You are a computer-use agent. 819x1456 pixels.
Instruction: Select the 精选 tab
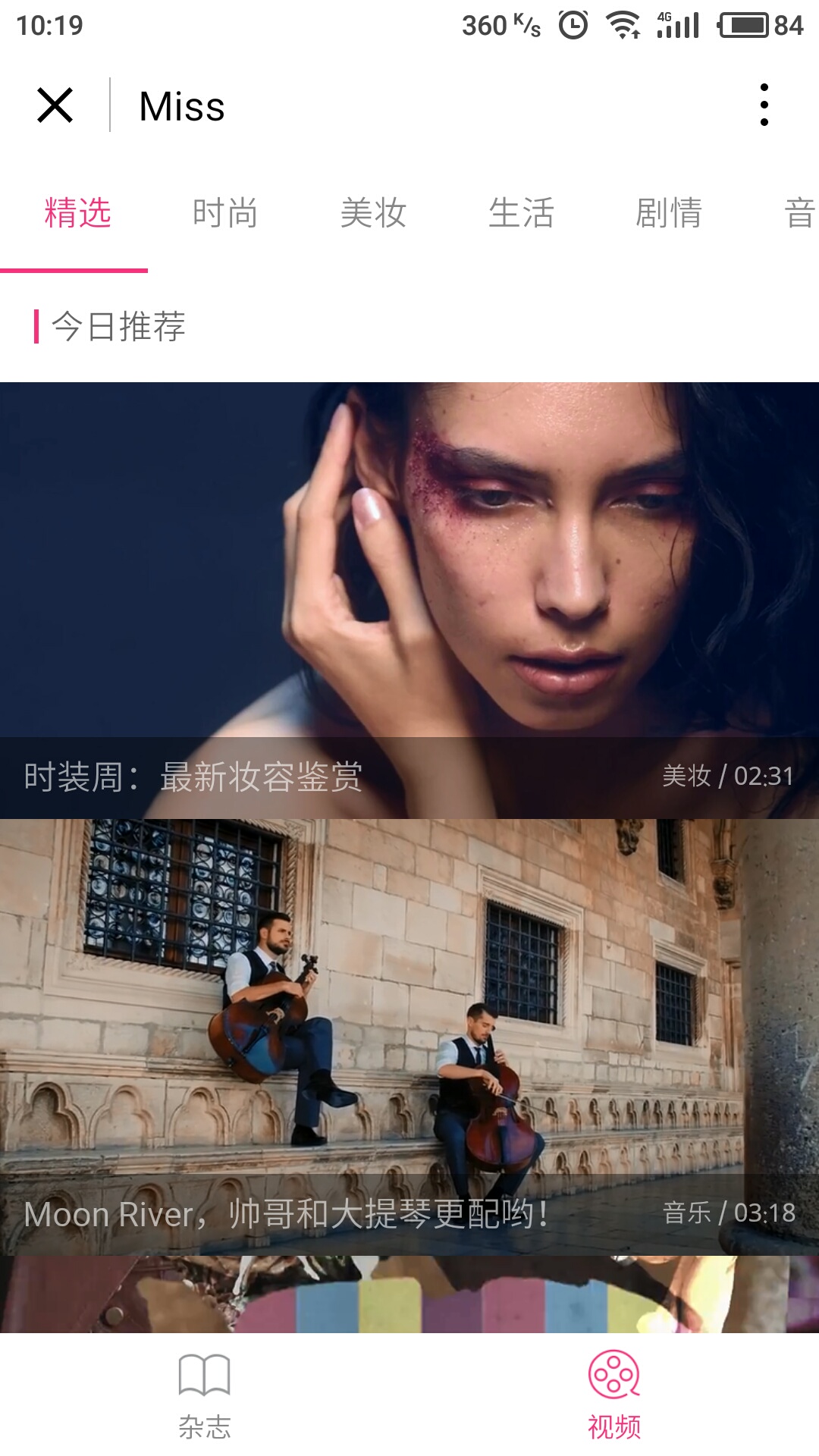click(x=77, y=213)
